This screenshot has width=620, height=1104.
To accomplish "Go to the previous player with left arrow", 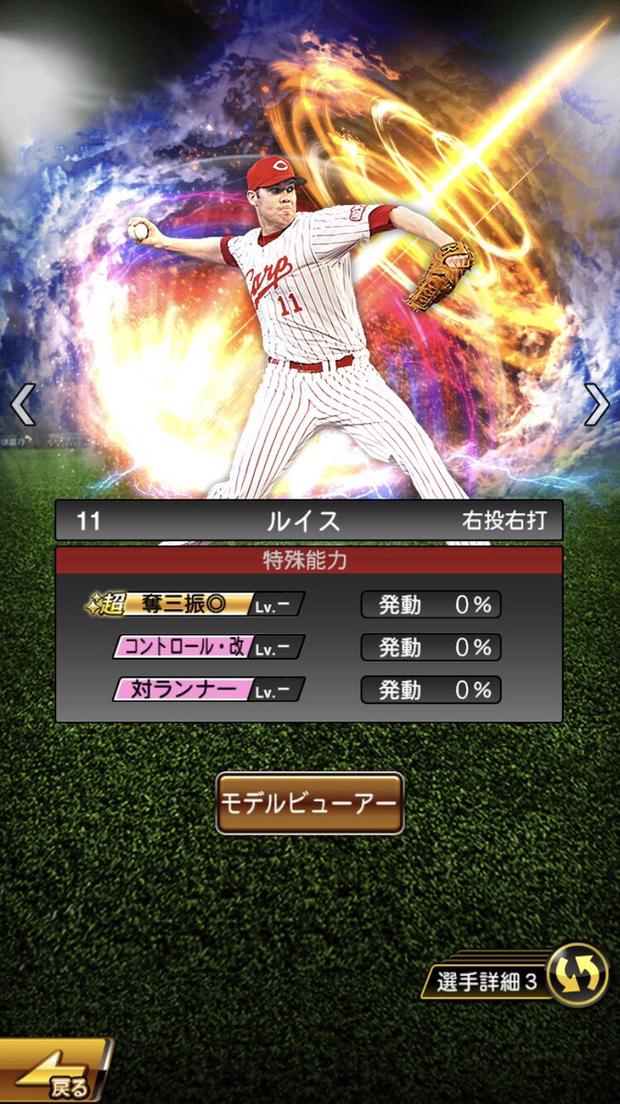I will (x=23, y=405).
